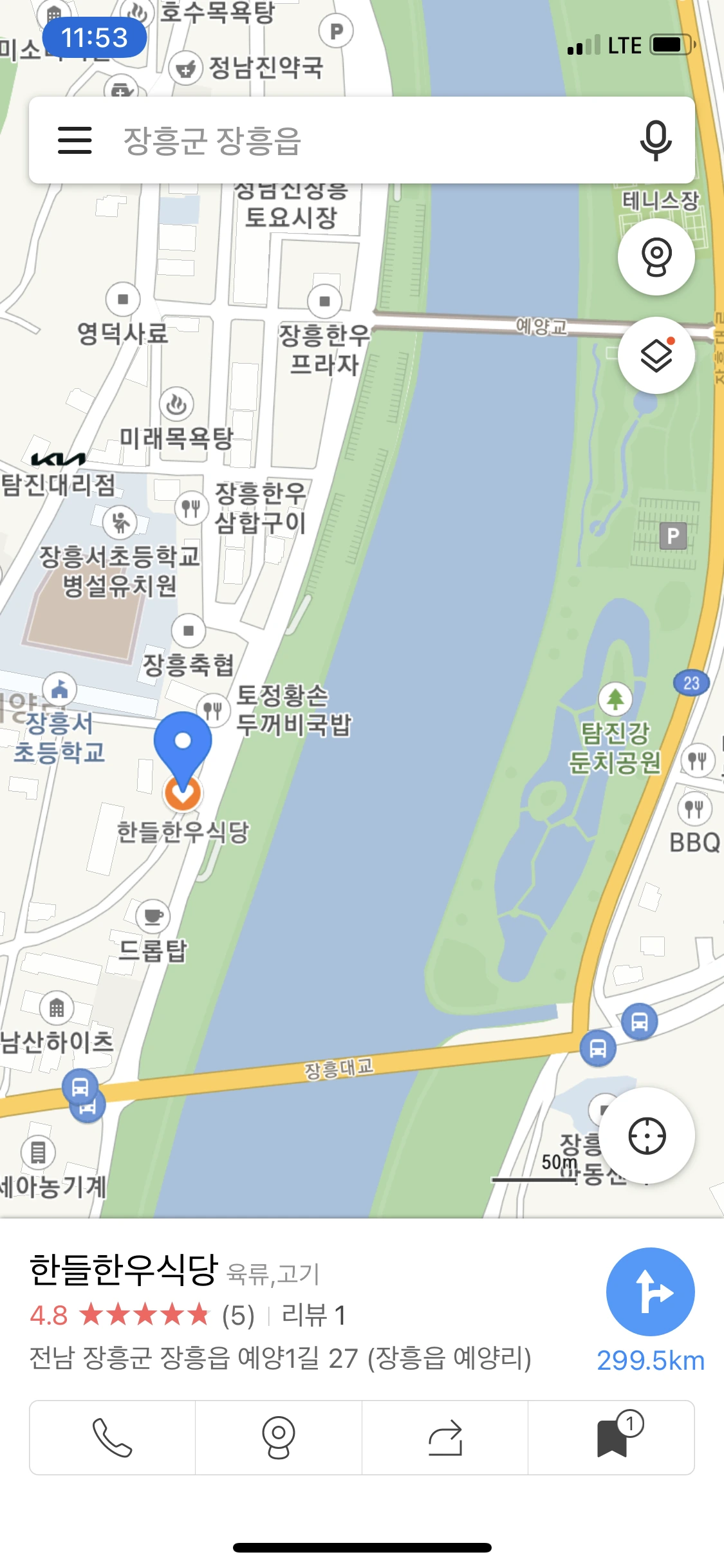Bookmark 한들한우식당 place
Viewport: 724px width, 1568px height.
coord(611,1437)
